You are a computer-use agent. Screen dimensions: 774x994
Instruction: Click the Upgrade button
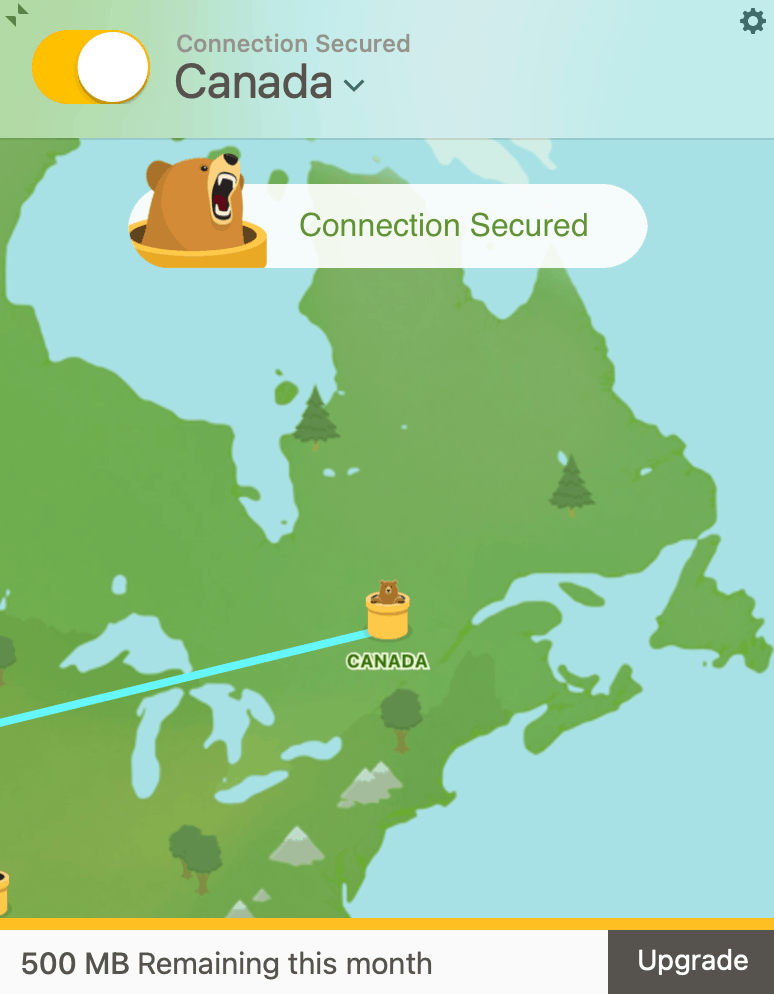pyautogui.click(x=690, y=961)
